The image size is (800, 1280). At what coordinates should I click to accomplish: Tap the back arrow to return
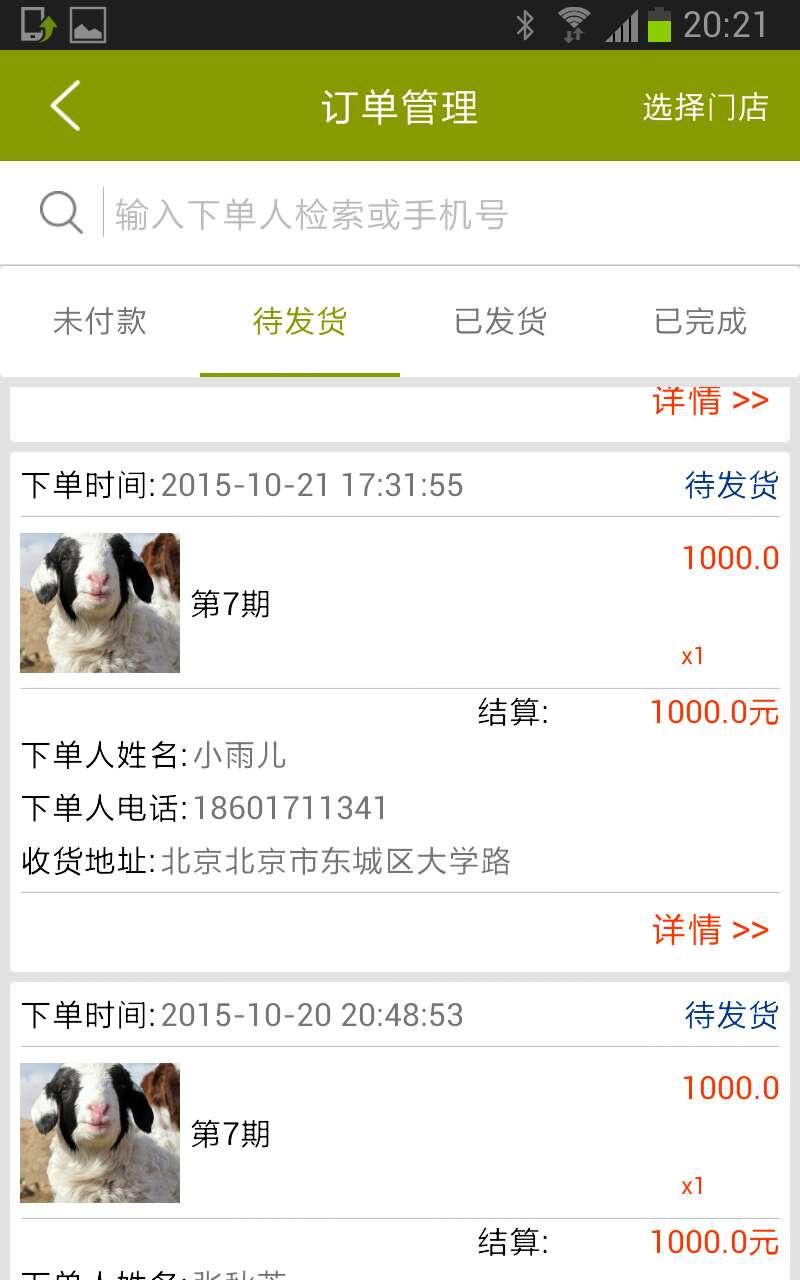[64, 104]
